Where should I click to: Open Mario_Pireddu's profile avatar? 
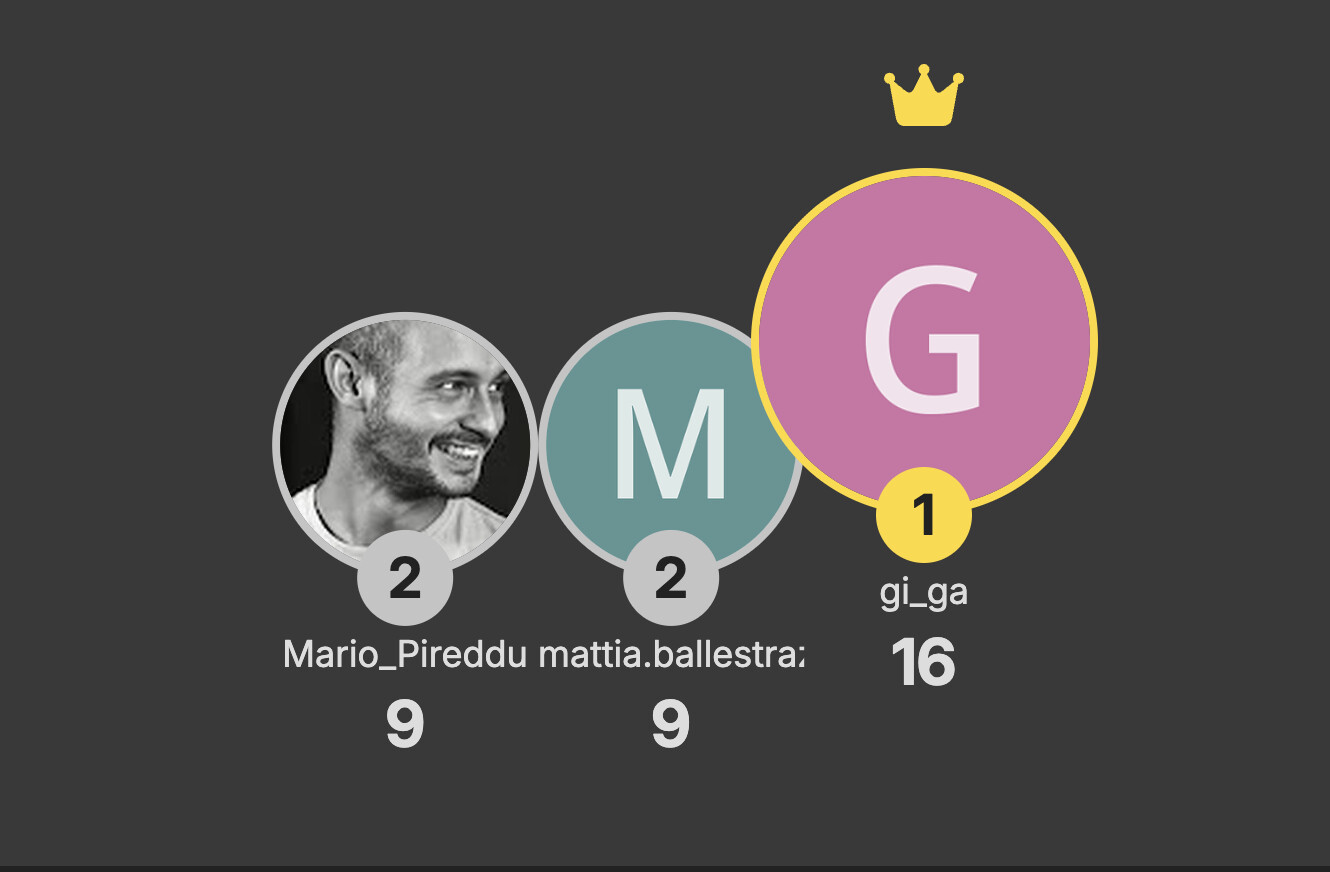(x=405, y=440)
